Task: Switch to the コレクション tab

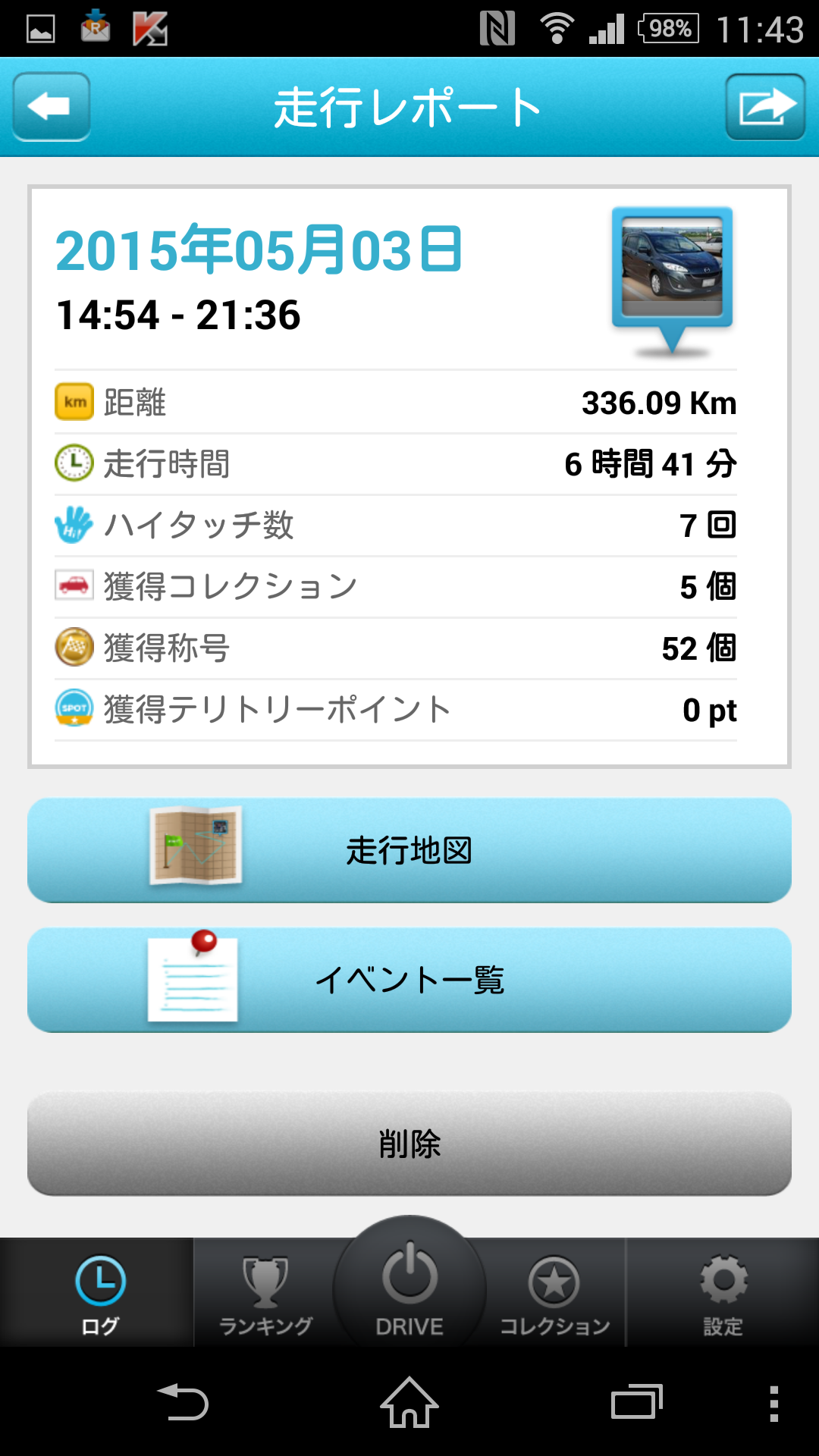Action: coord(554,1293)
